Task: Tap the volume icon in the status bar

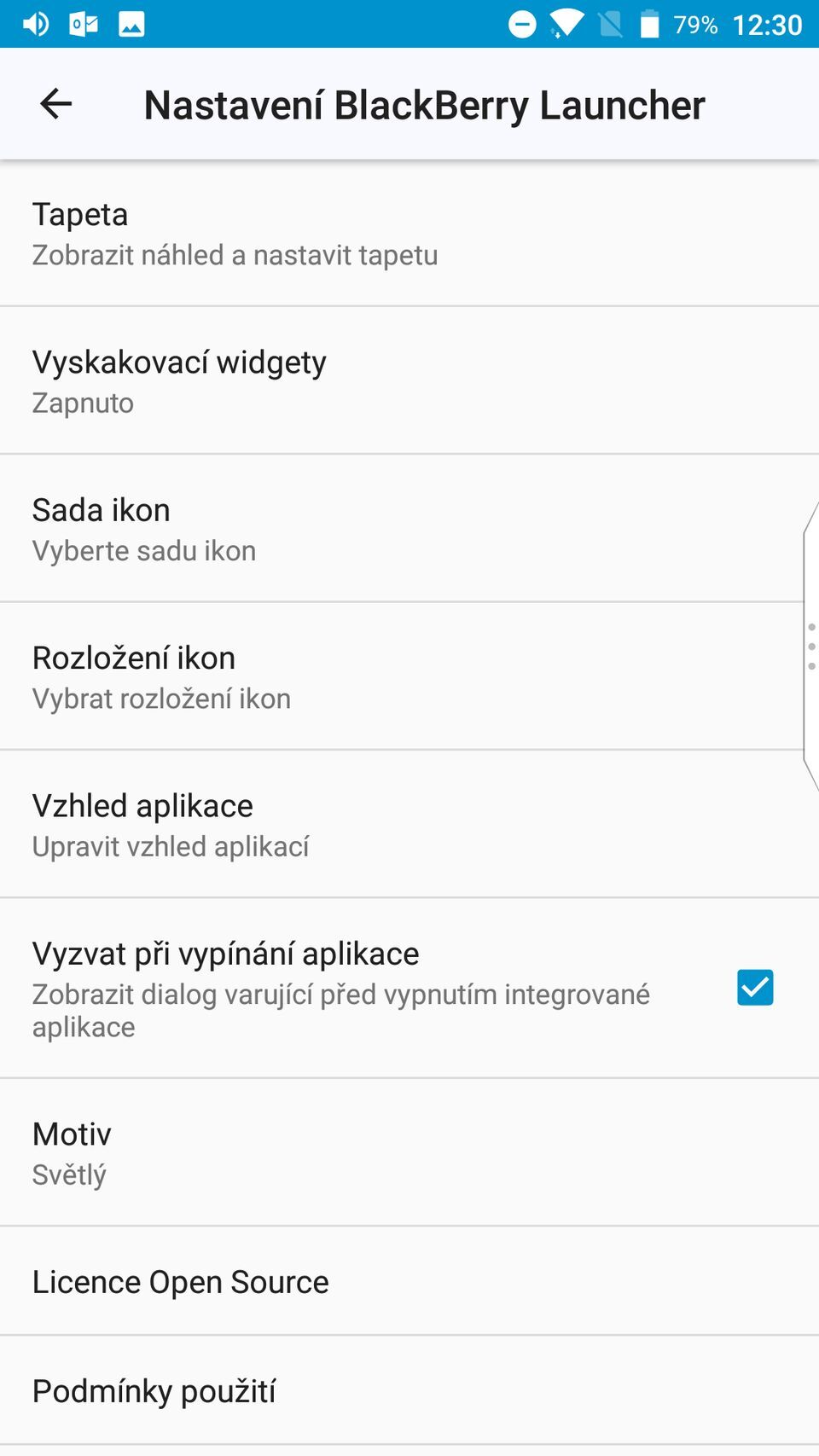Action: [34, 23]
